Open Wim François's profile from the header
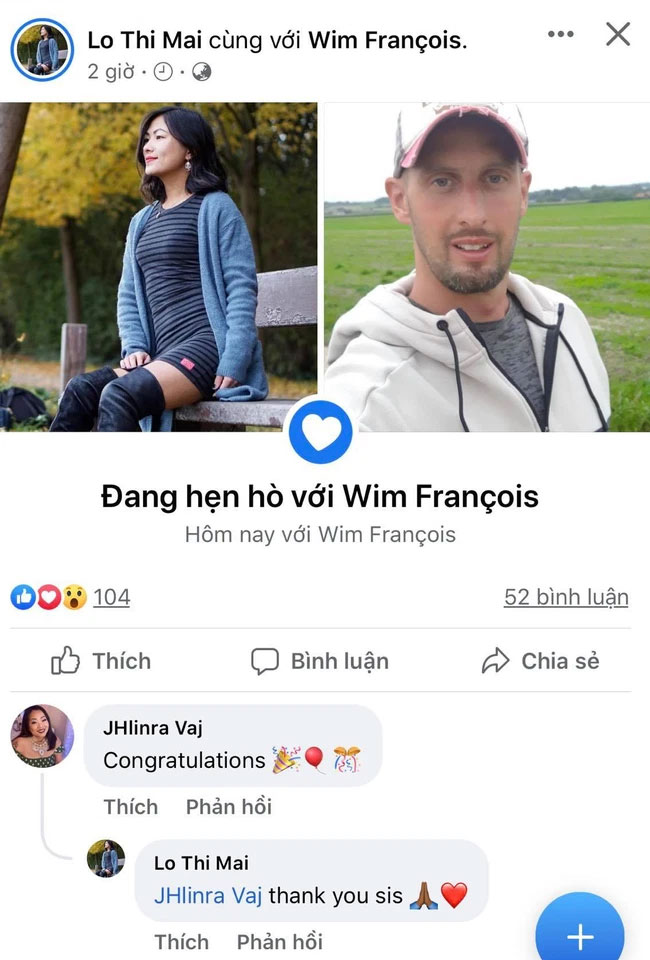This screenshot has width=650, height=960. (x=386, y=40)
